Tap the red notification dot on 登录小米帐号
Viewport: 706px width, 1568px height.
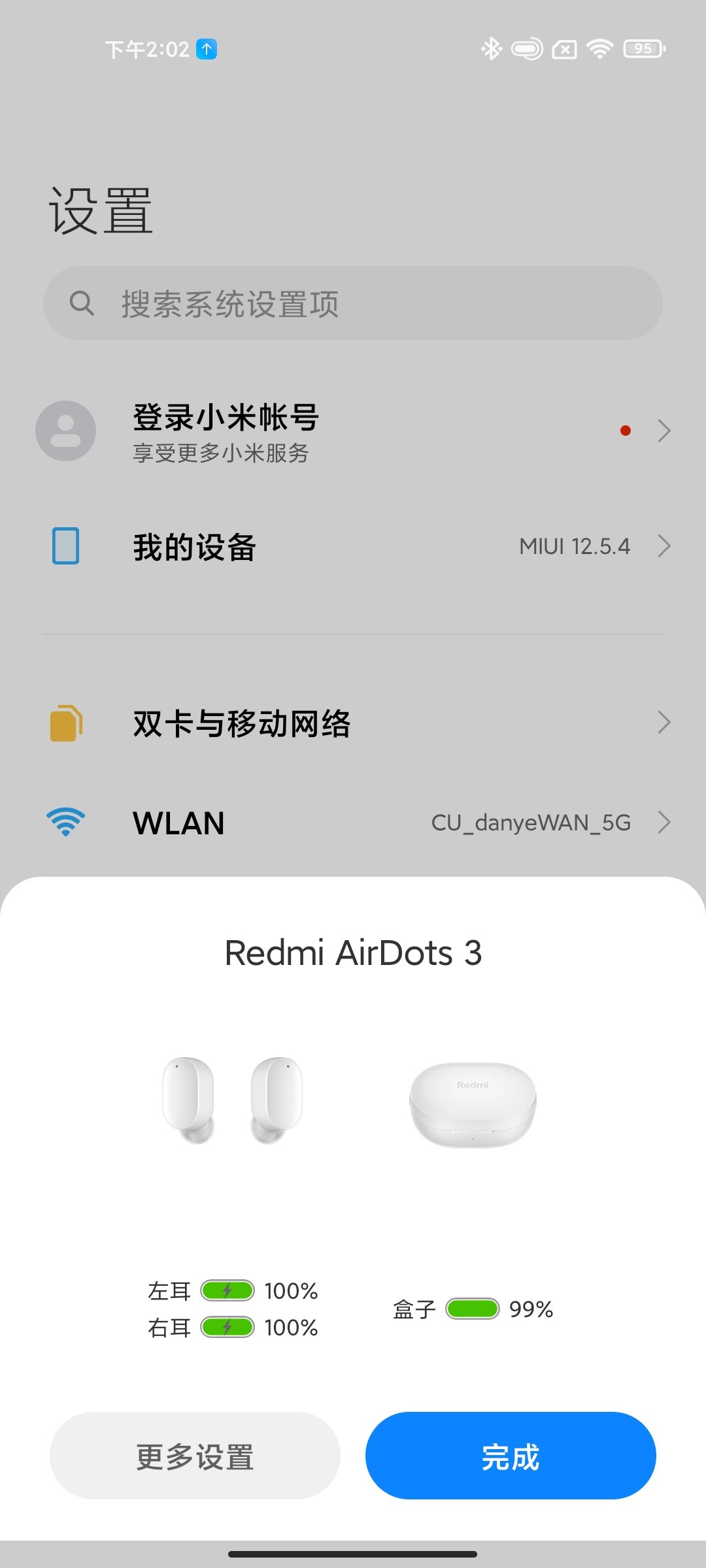tap(626, 430)
